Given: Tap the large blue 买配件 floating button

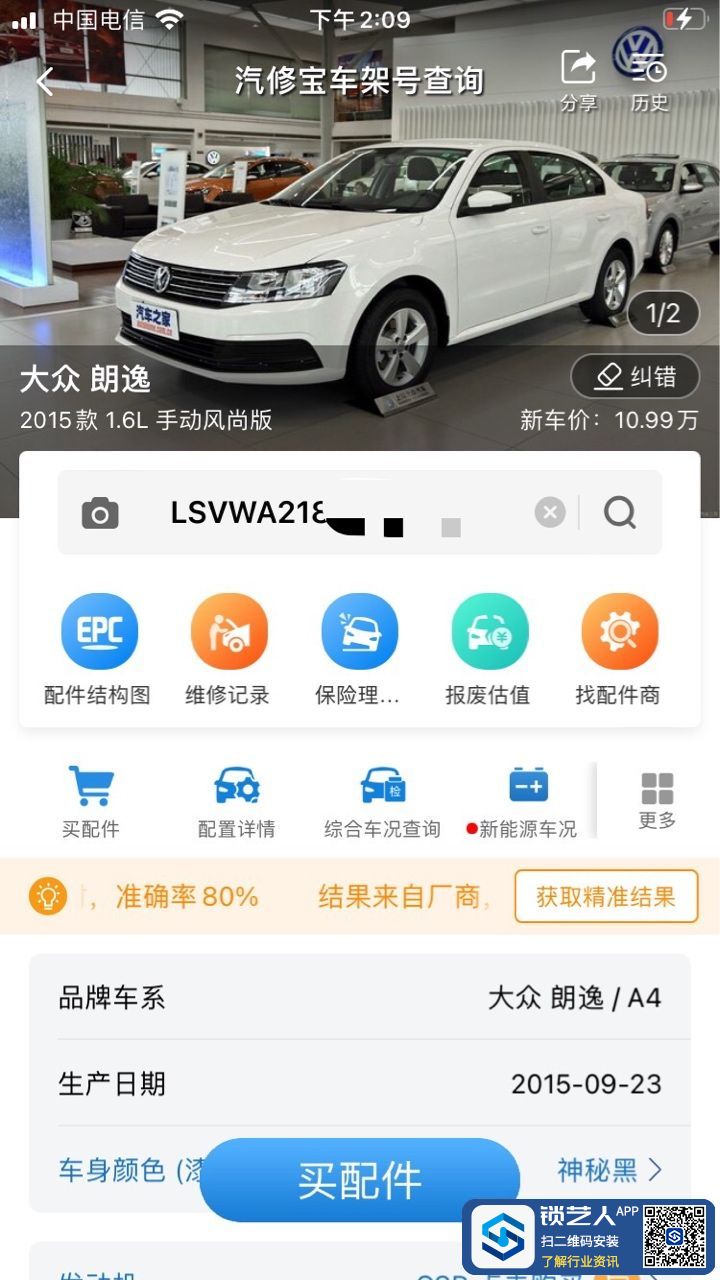Looking at the screenshot, I should 360,1180.
